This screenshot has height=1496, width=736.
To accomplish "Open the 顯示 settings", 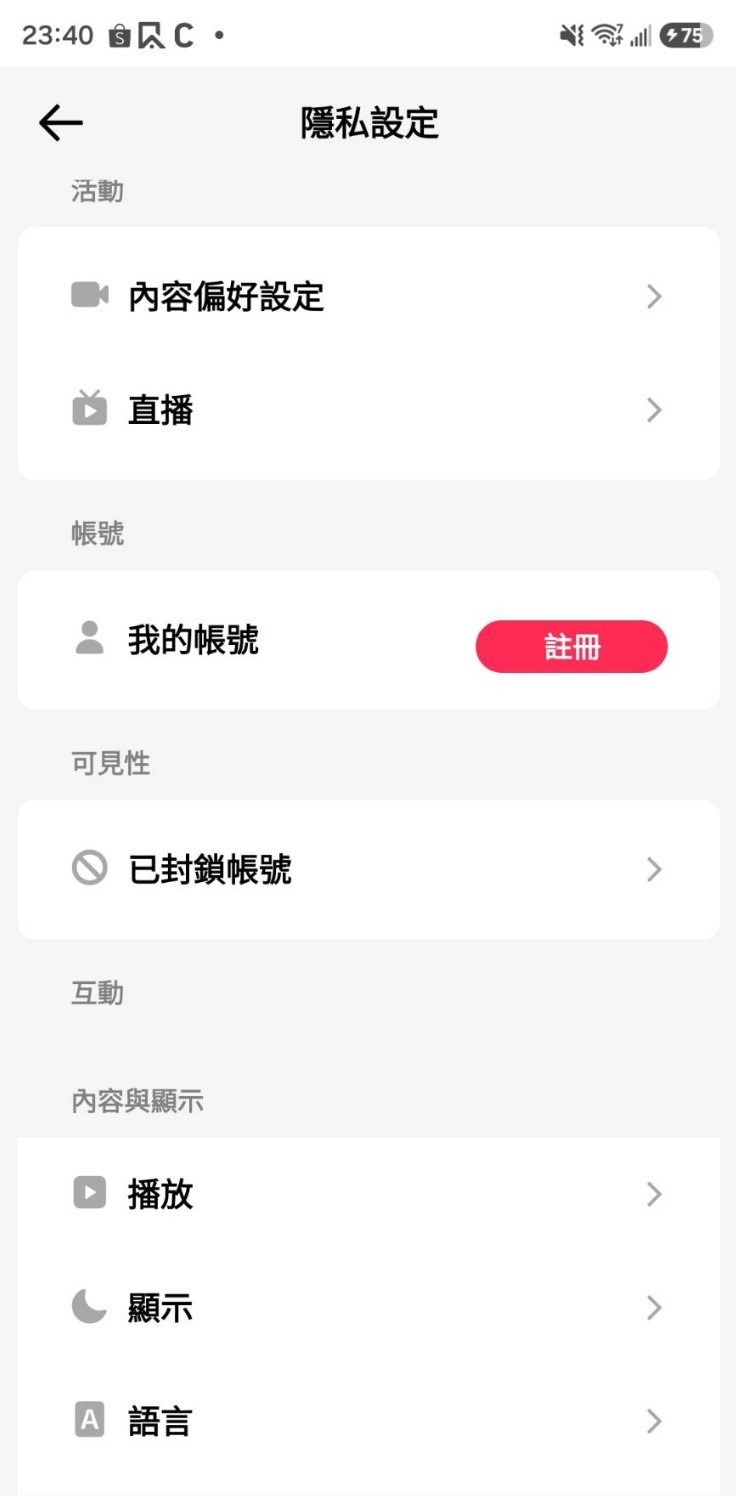I will 368,1307.
